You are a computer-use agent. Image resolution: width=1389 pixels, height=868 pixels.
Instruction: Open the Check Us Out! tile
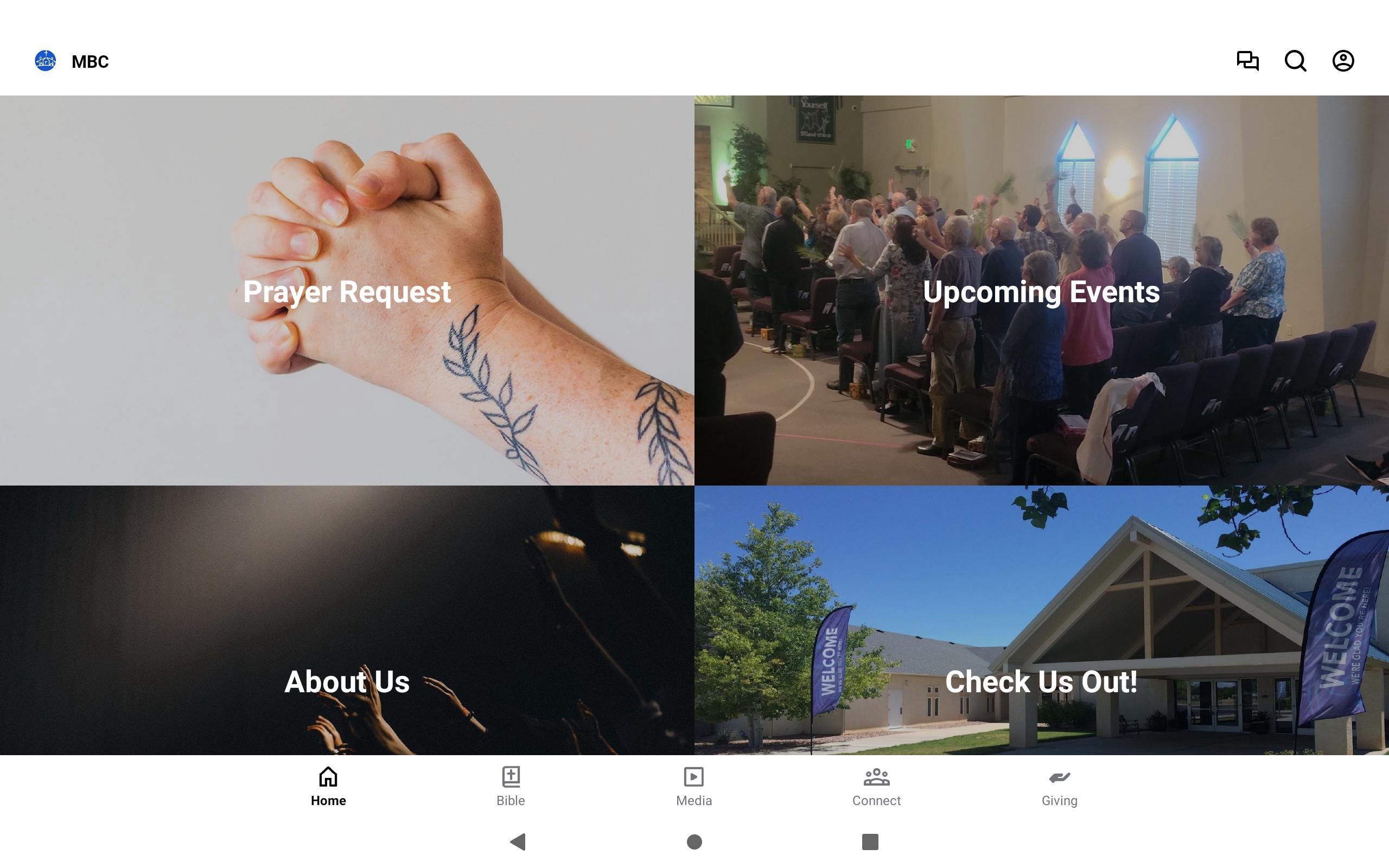pyautogui.click(x=1041, y=621)
